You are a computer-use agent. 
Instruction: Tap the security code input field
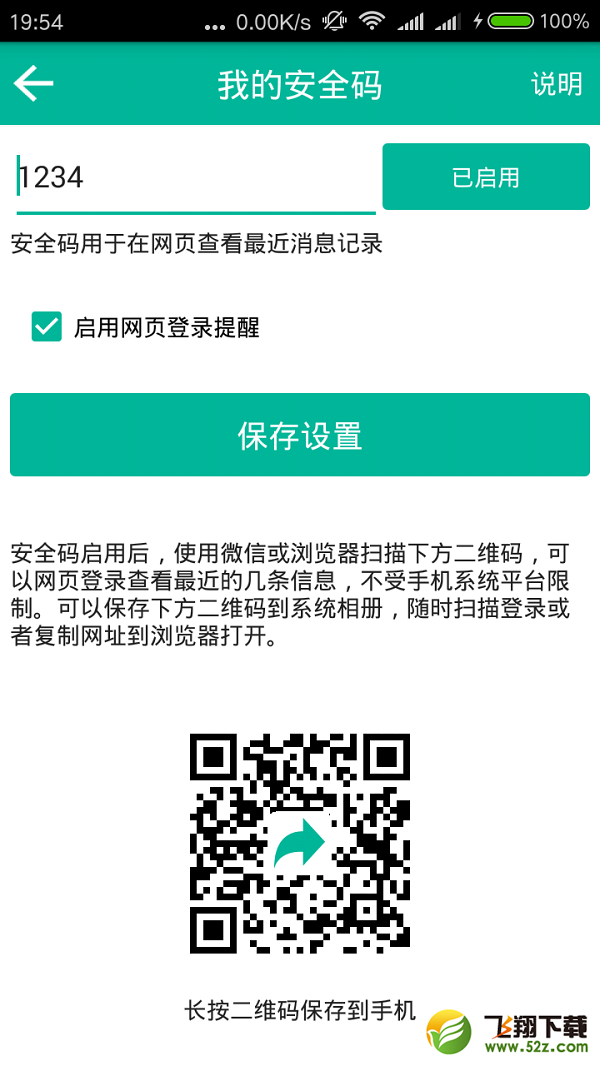196,178
